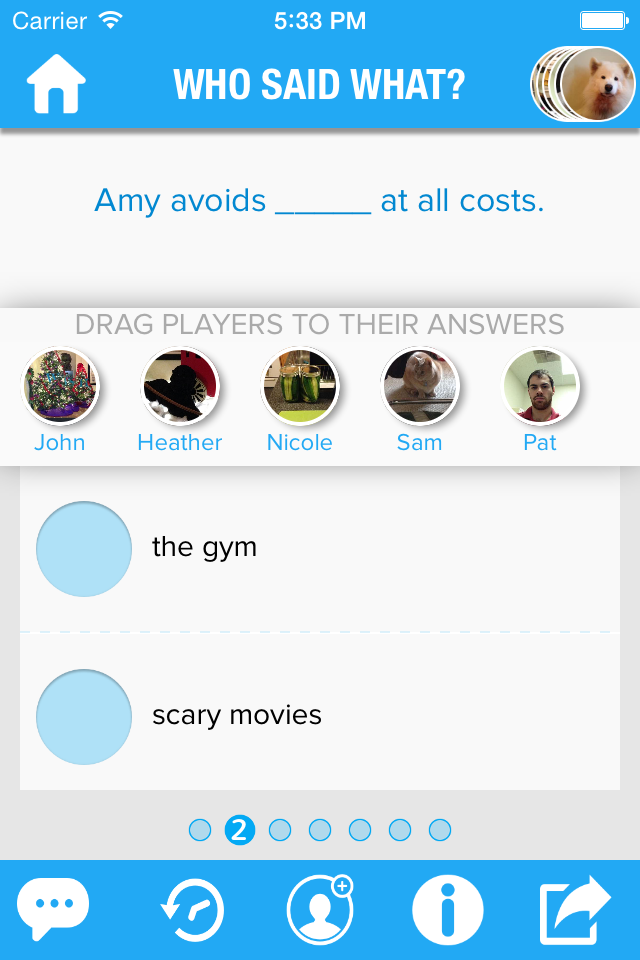Open the stacked player avatars in header
640x960 pixels.
tap(584, 84)
